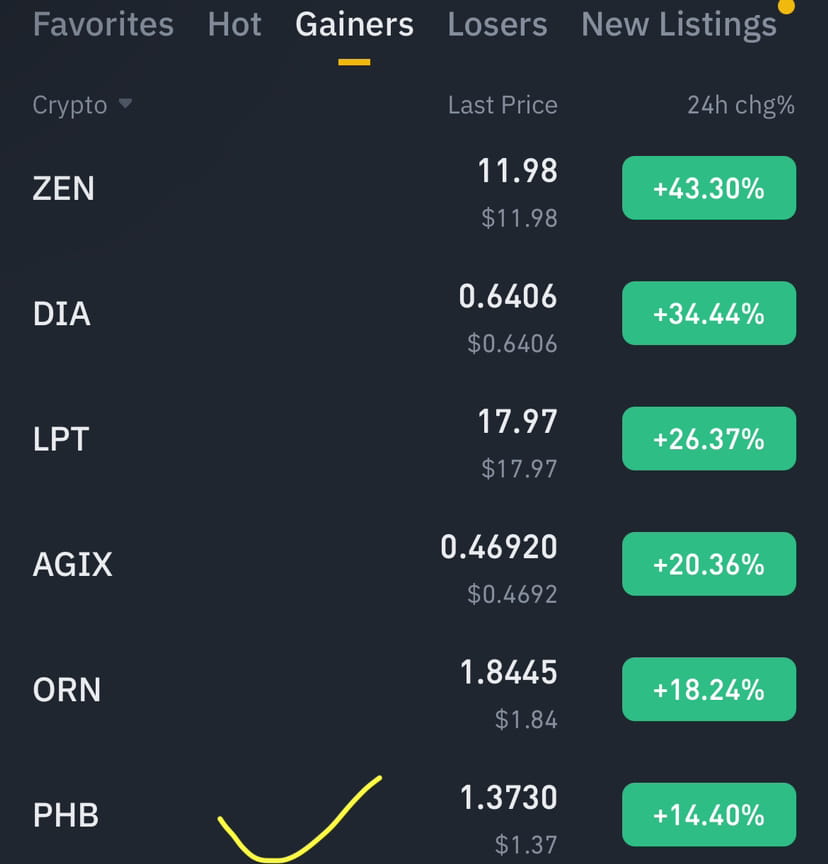Click the Last Price column header
The image size is (828, 864).
point(503,105)
